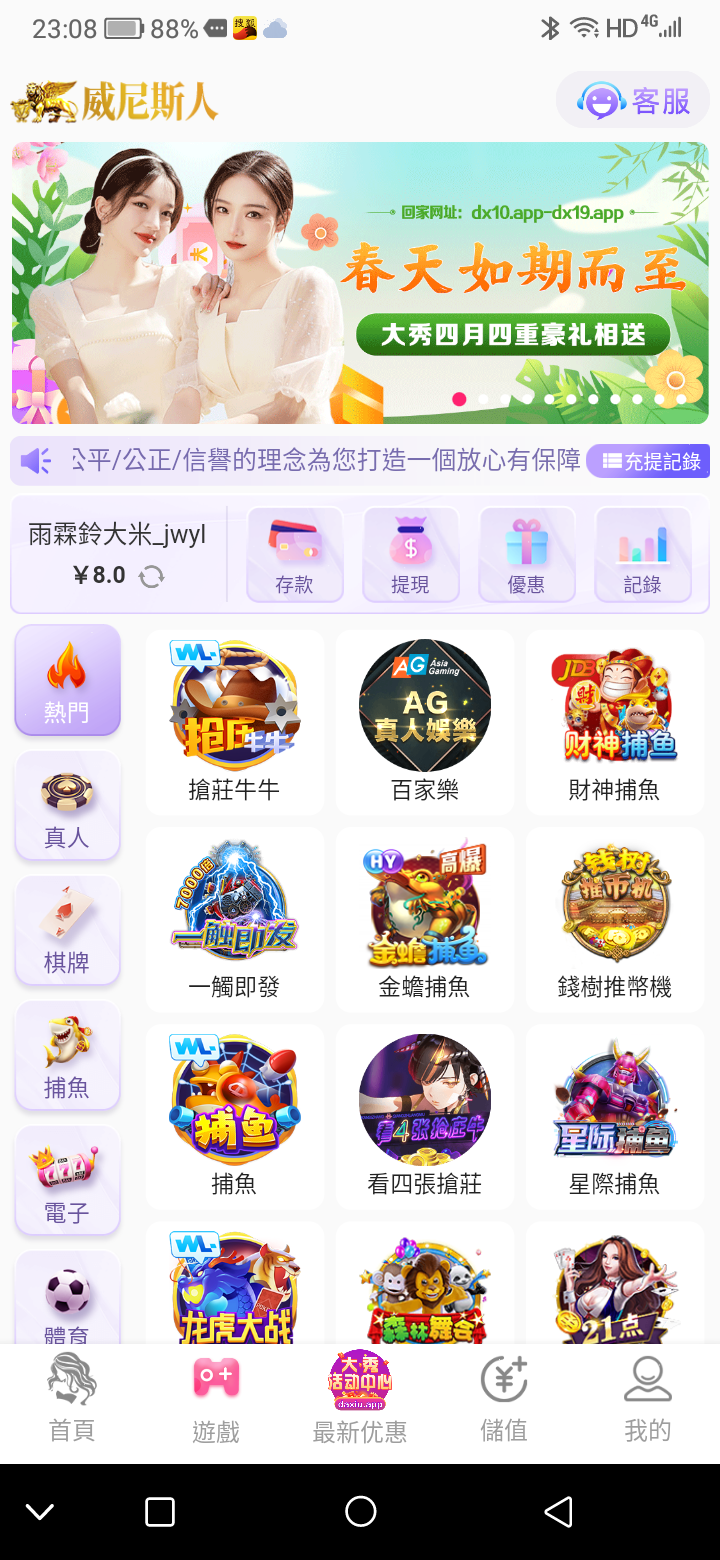Switch to the 遊戲 bottom tab
The width and height of the screenshot is (720, 1560).
pos(216,1402)
